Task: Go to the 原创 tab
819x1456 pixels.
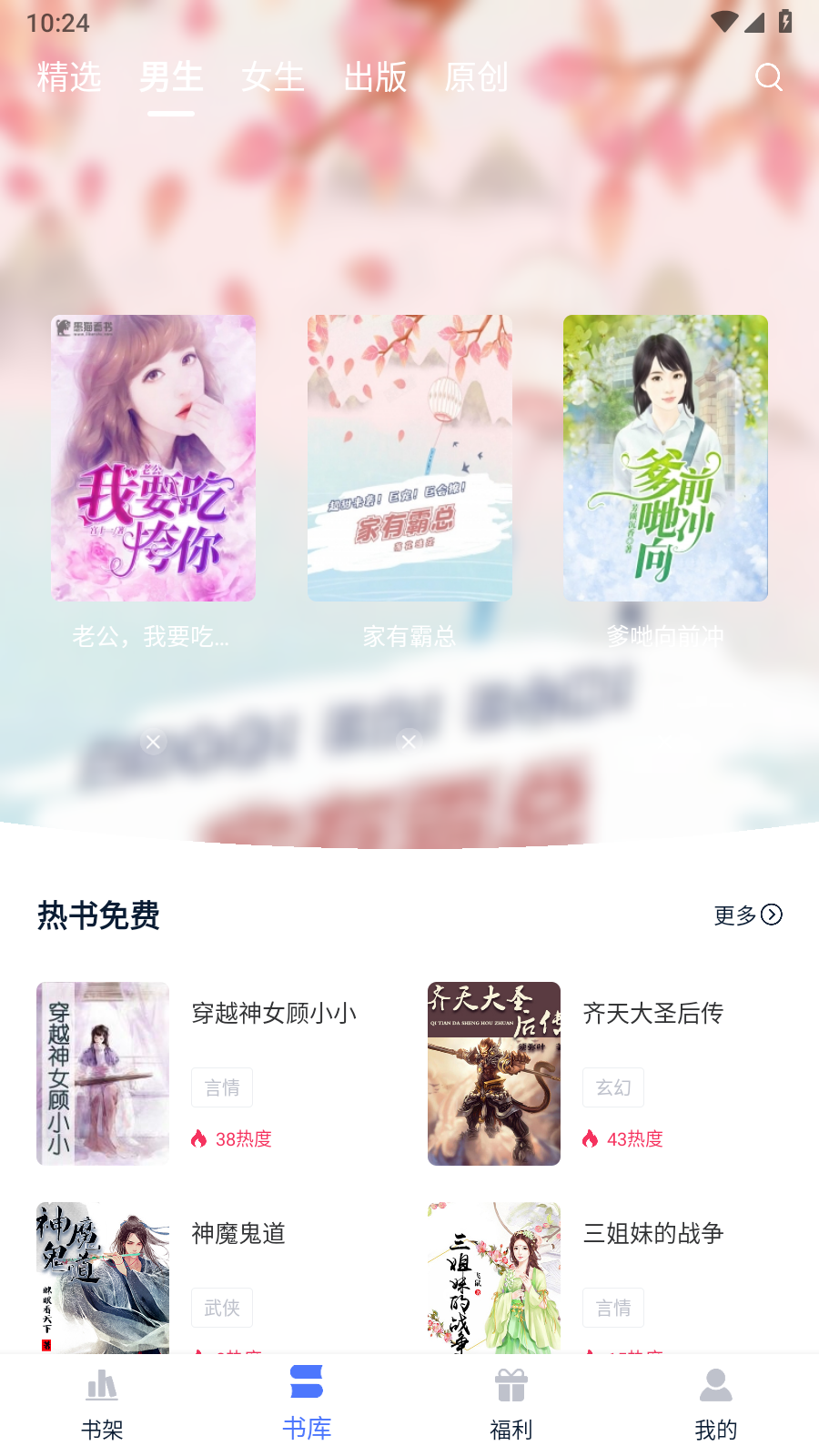Action: click(476, 77)
